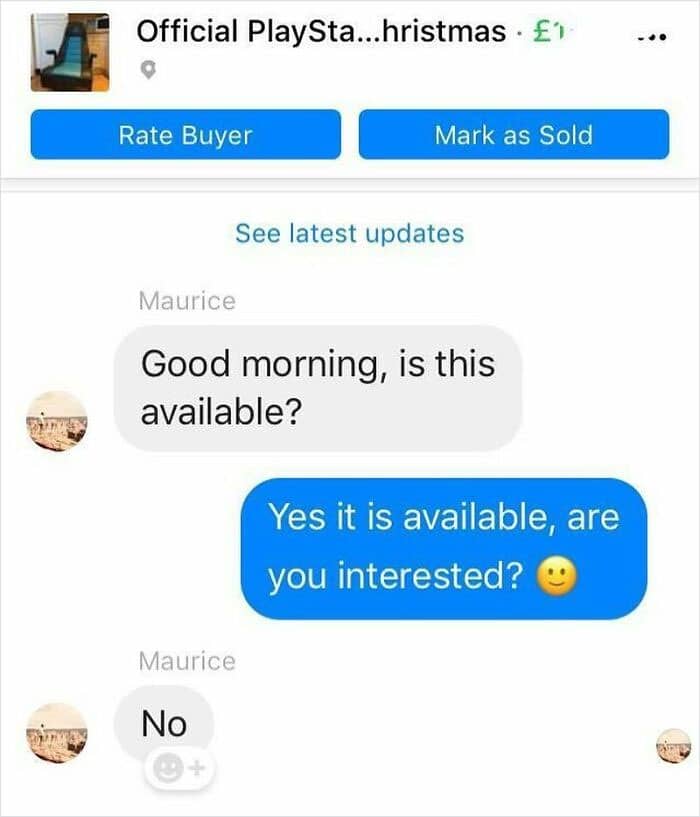The image size is (700, 817).
Task: Open the three-dot overflow menu
Action: [653, 38]
